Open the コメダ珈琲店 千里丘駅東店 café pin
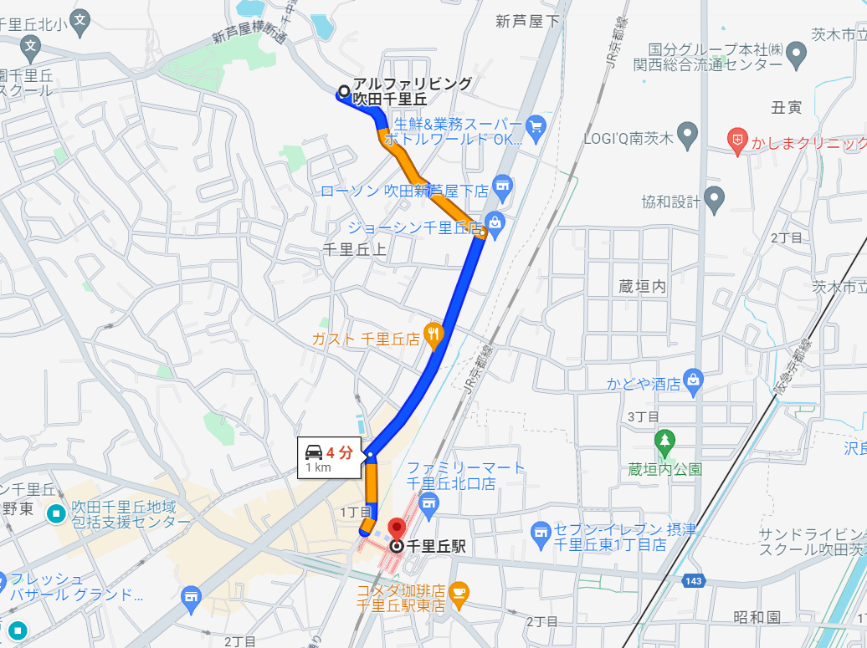The height and width of the screenshot is (648, 867). (x=459, y=593)
